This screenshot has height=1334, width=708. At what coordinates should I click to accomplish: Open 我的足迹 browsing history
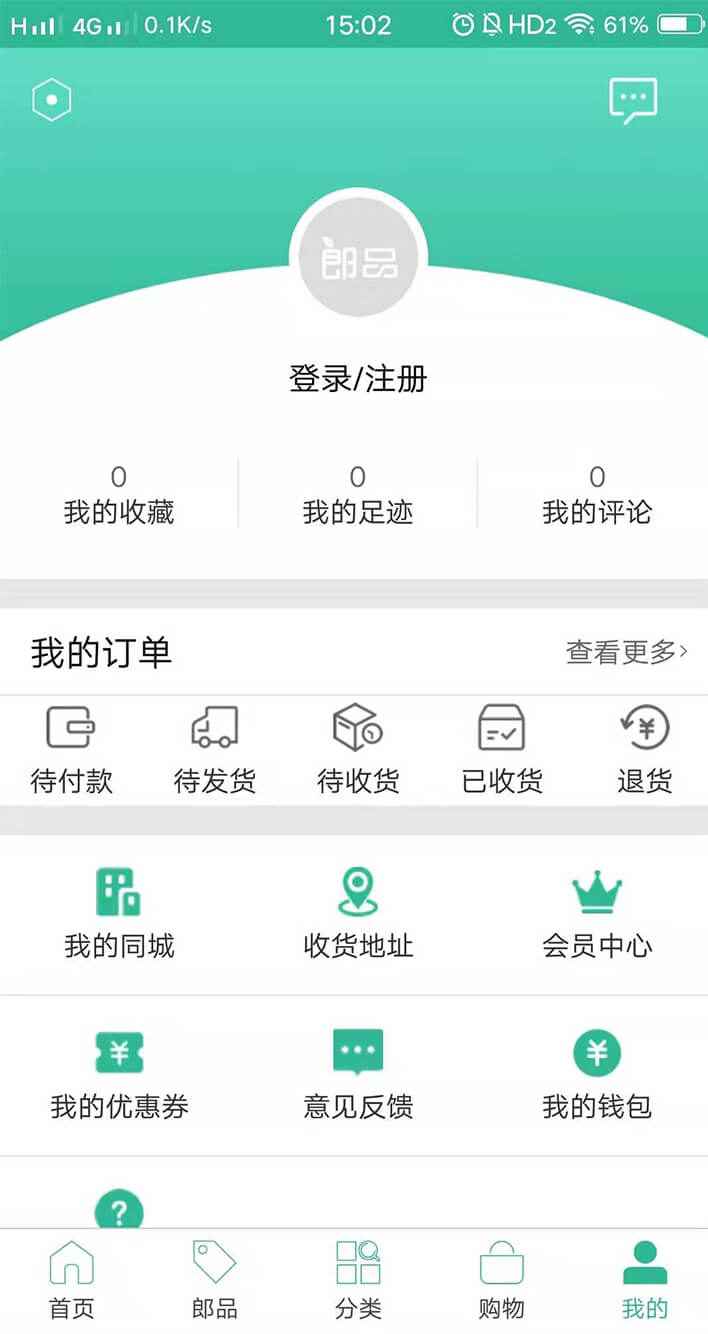coord(358,496)
